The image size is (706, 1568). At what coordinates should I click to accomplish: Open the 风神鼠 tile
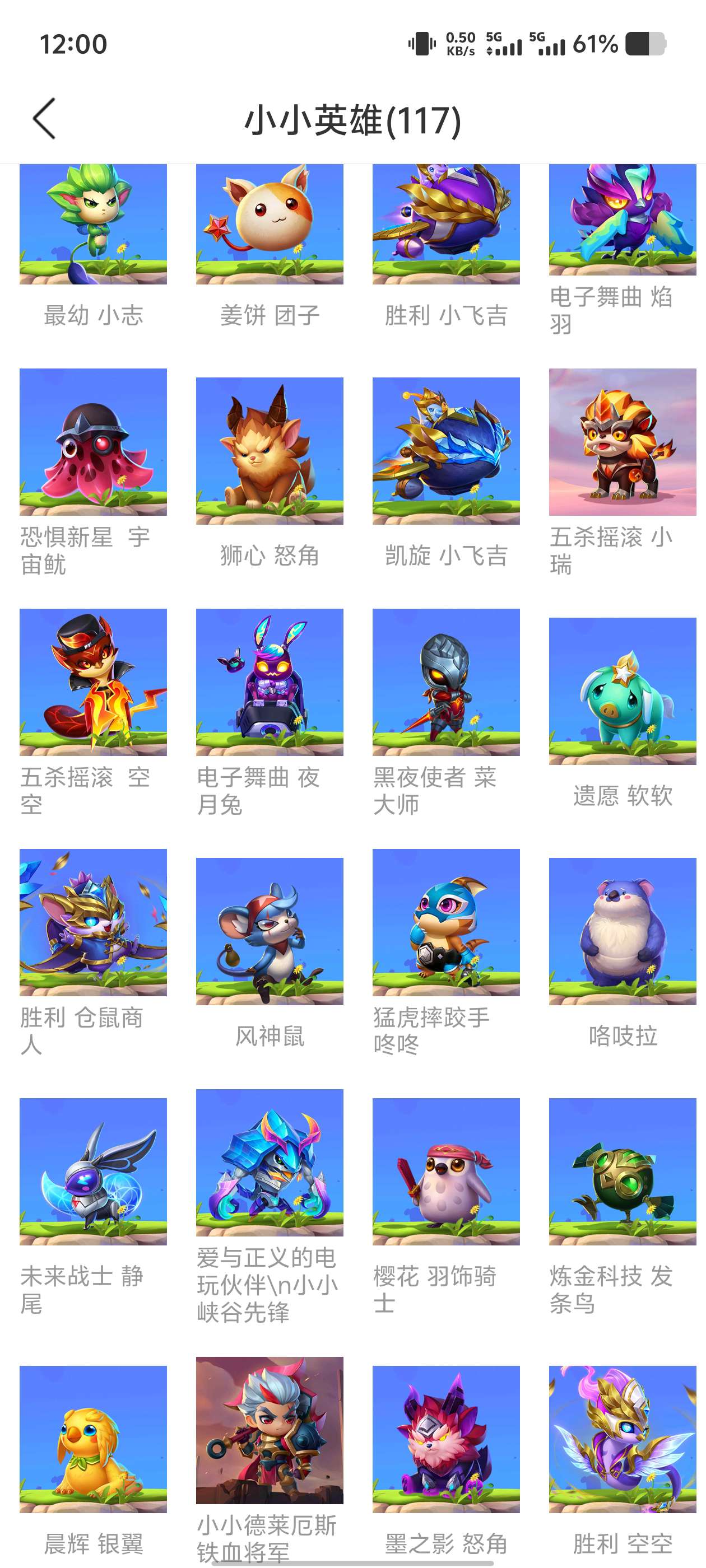pyautogui.click(x=270, y=931)
